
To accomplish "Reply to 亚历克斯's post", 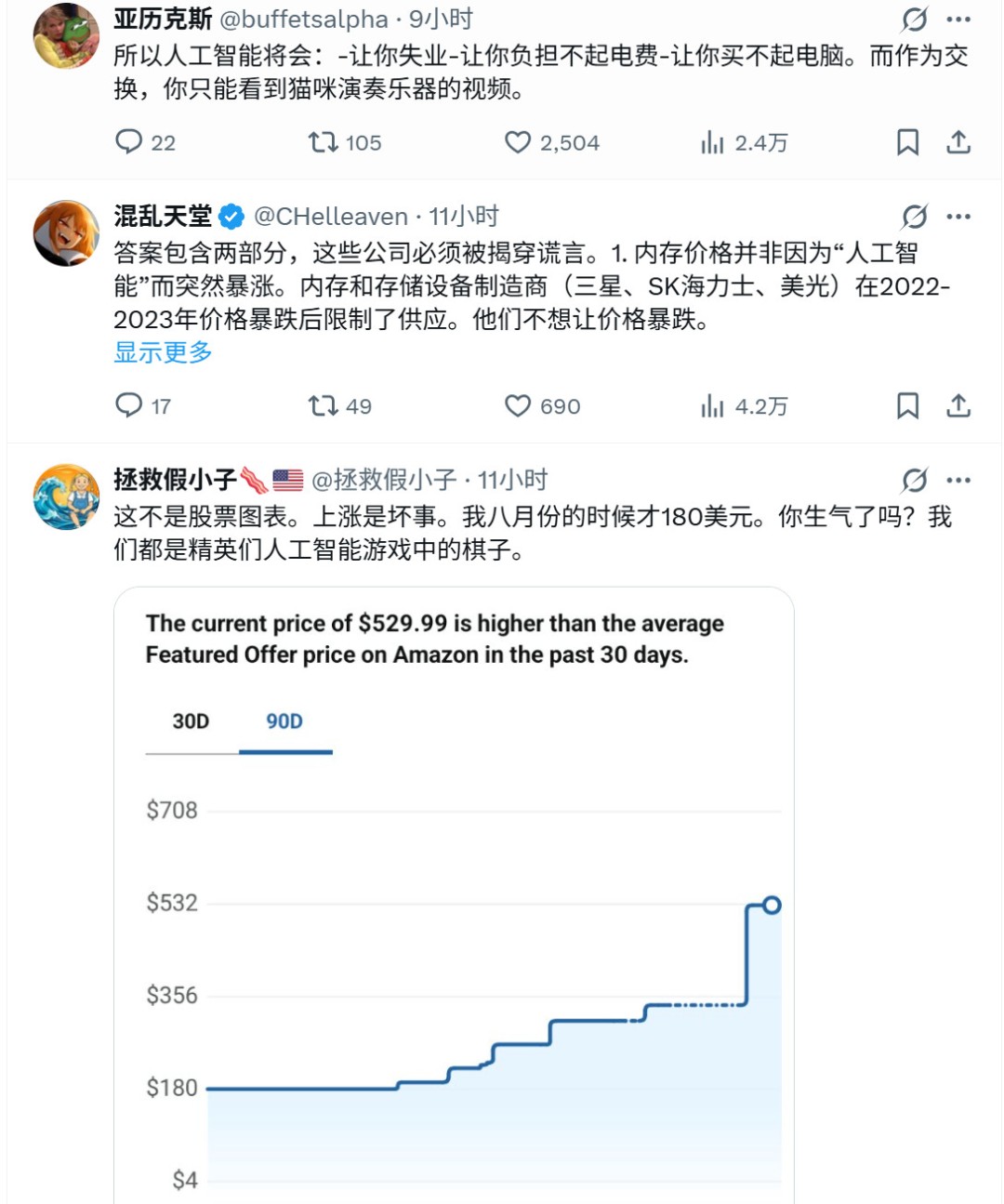I will [128, 142].
